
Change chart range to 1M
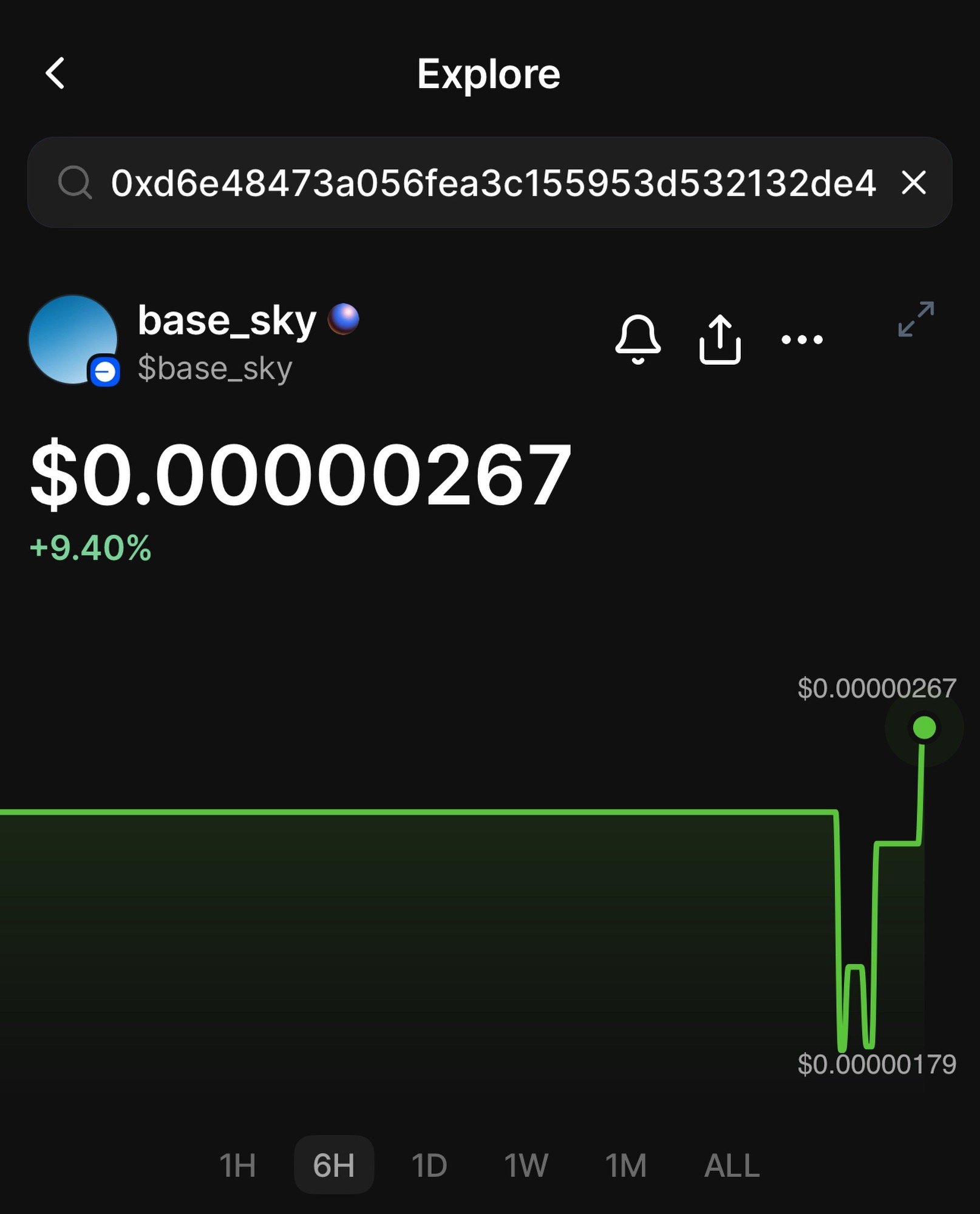[x=625, y=1165]
